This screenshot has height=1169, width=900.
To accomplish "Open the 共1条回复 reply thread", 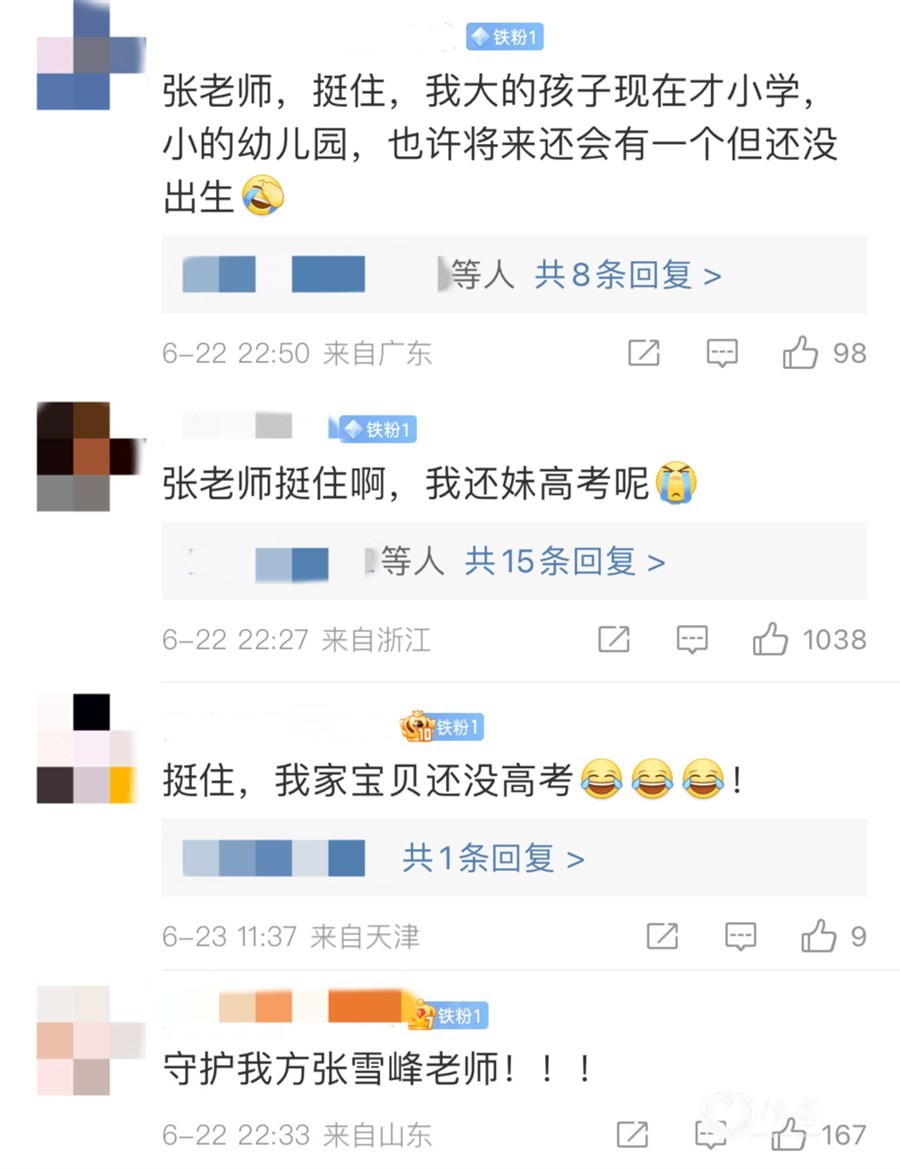I will click(x=493, y=858).
